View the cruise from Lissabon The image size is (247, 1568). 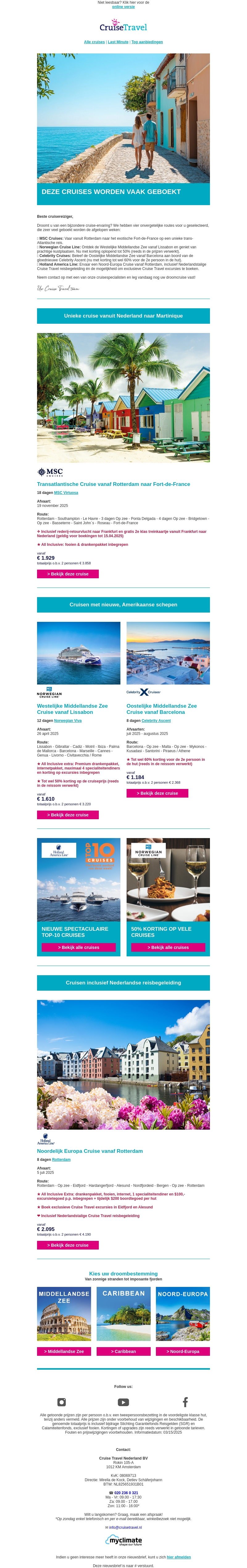(x=68, y=815)
